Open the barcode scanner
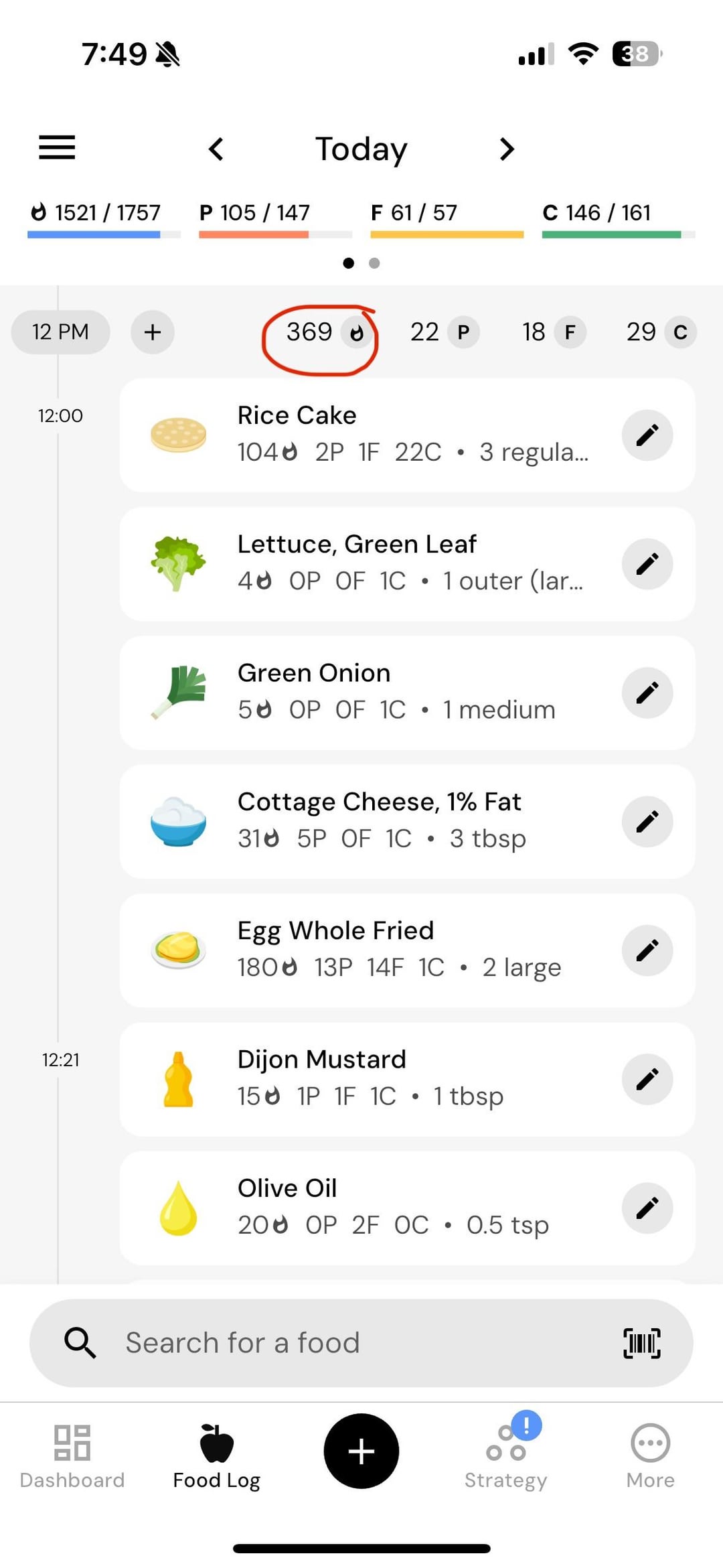The image size is (723, 1568). click(642, 1343)
